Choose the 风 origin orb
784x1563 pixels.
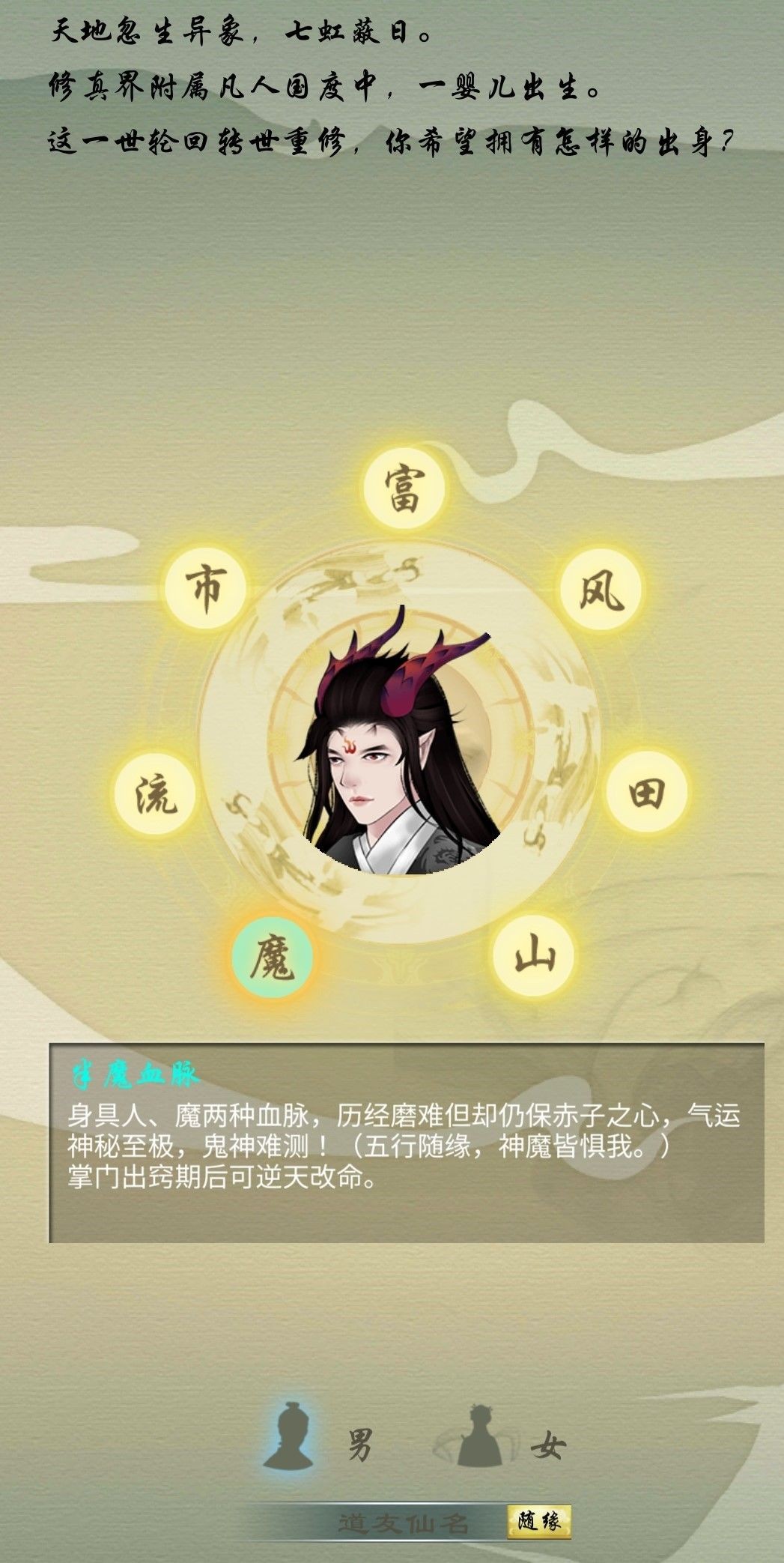[601, 591]
